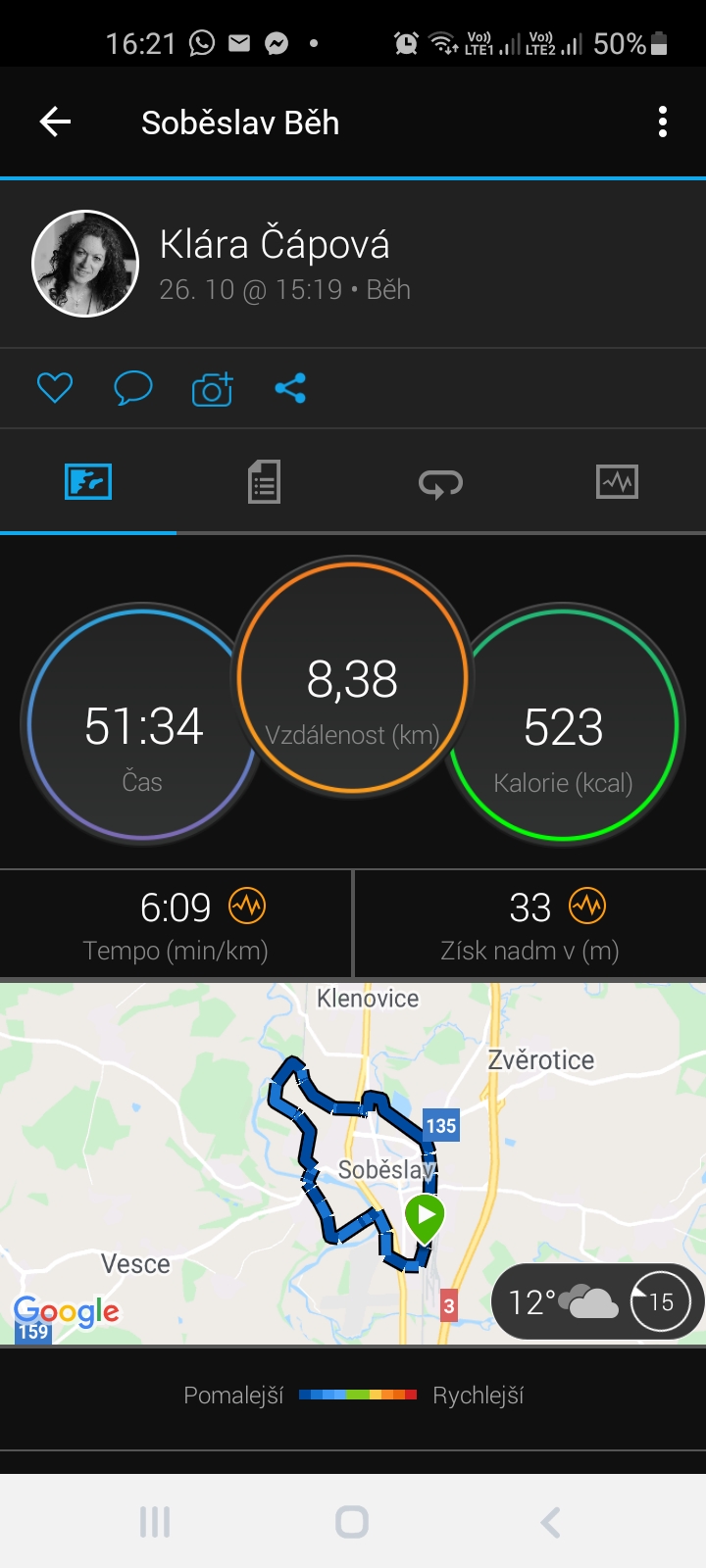706x1568 pixels.
Task: Tap the 12° weather widget
Action: click(597, 1301)
